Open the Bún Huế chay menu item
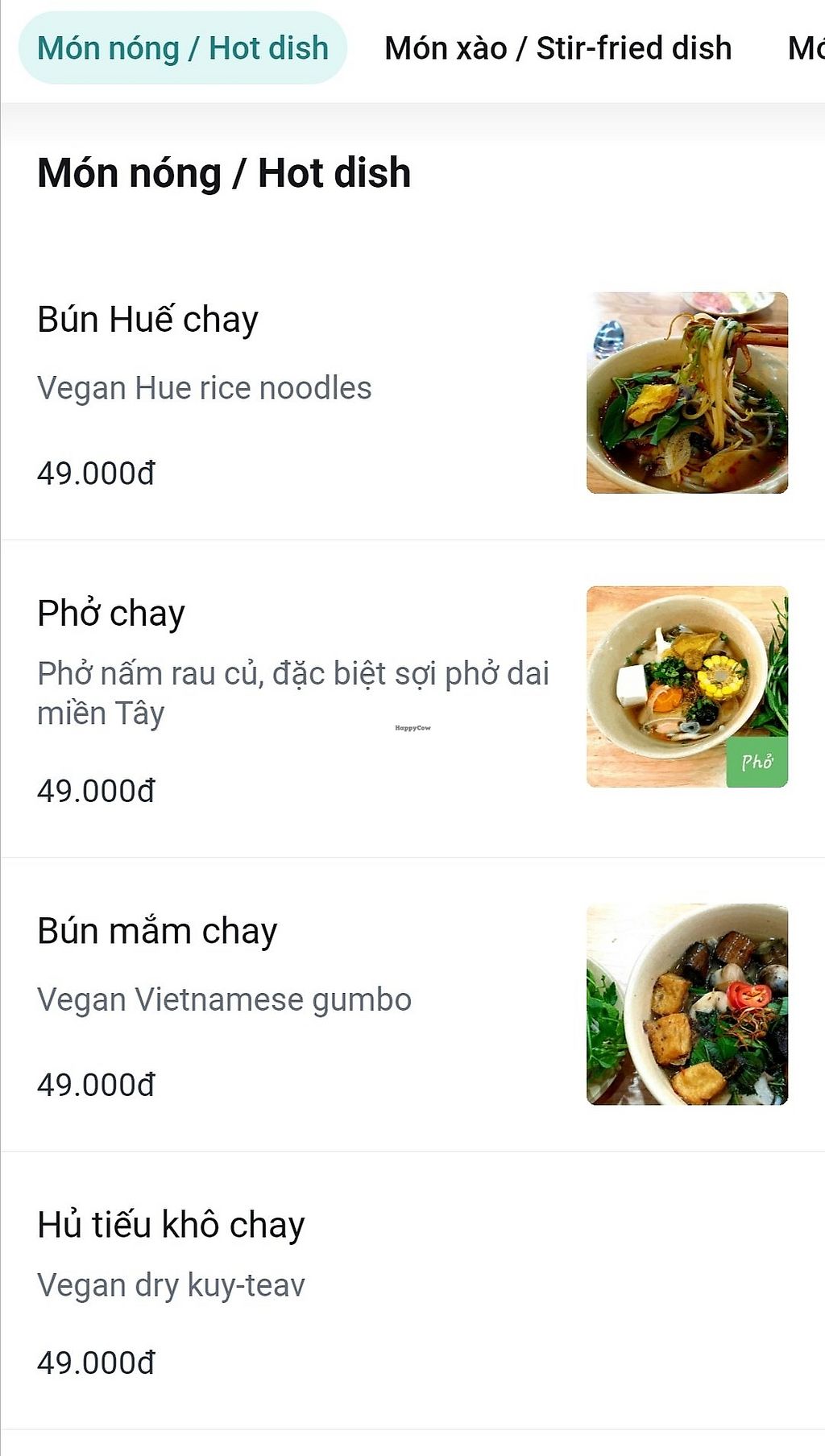This screenshot has height=1456, width=825. 148,320
